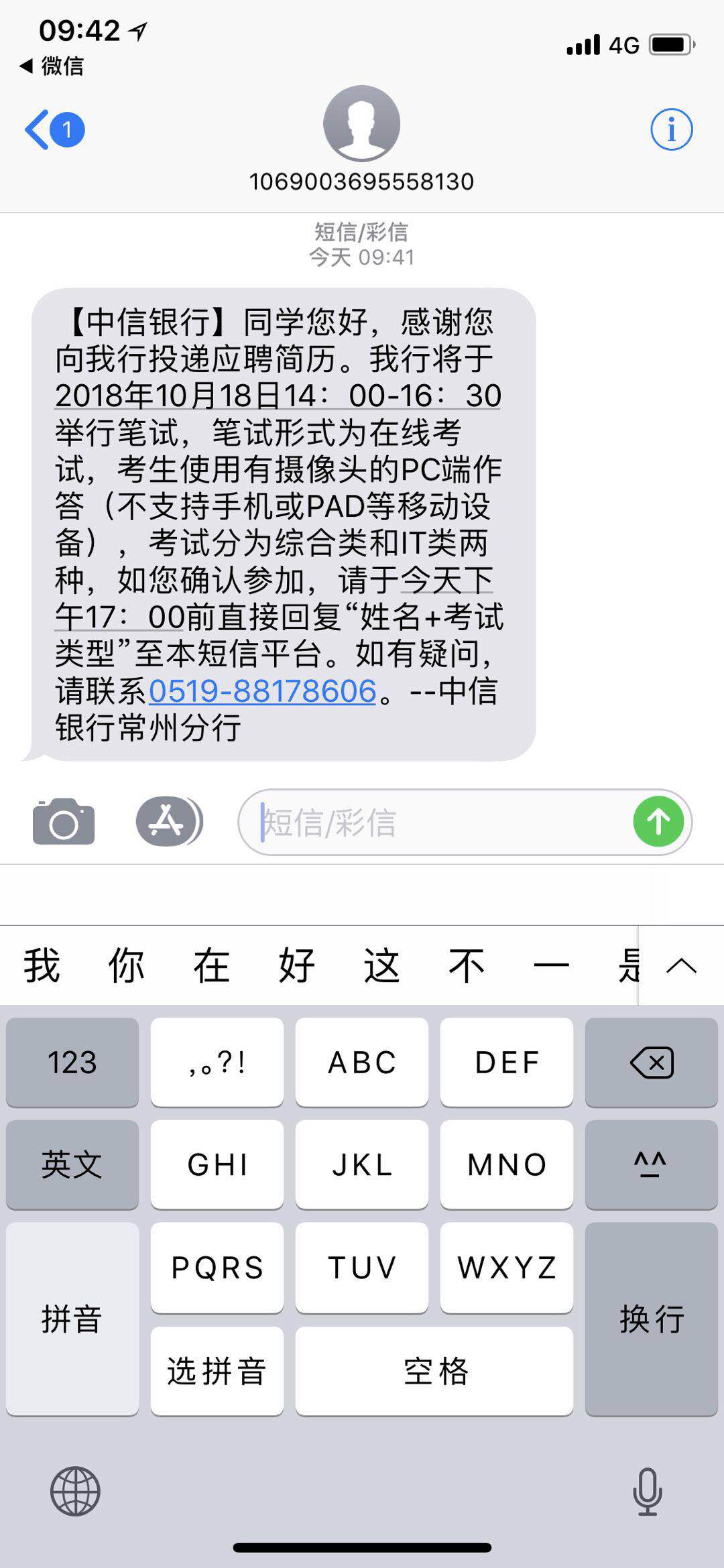Pick the suggested word 我
Screen dimensions: 724x1568
click(42, 966)
